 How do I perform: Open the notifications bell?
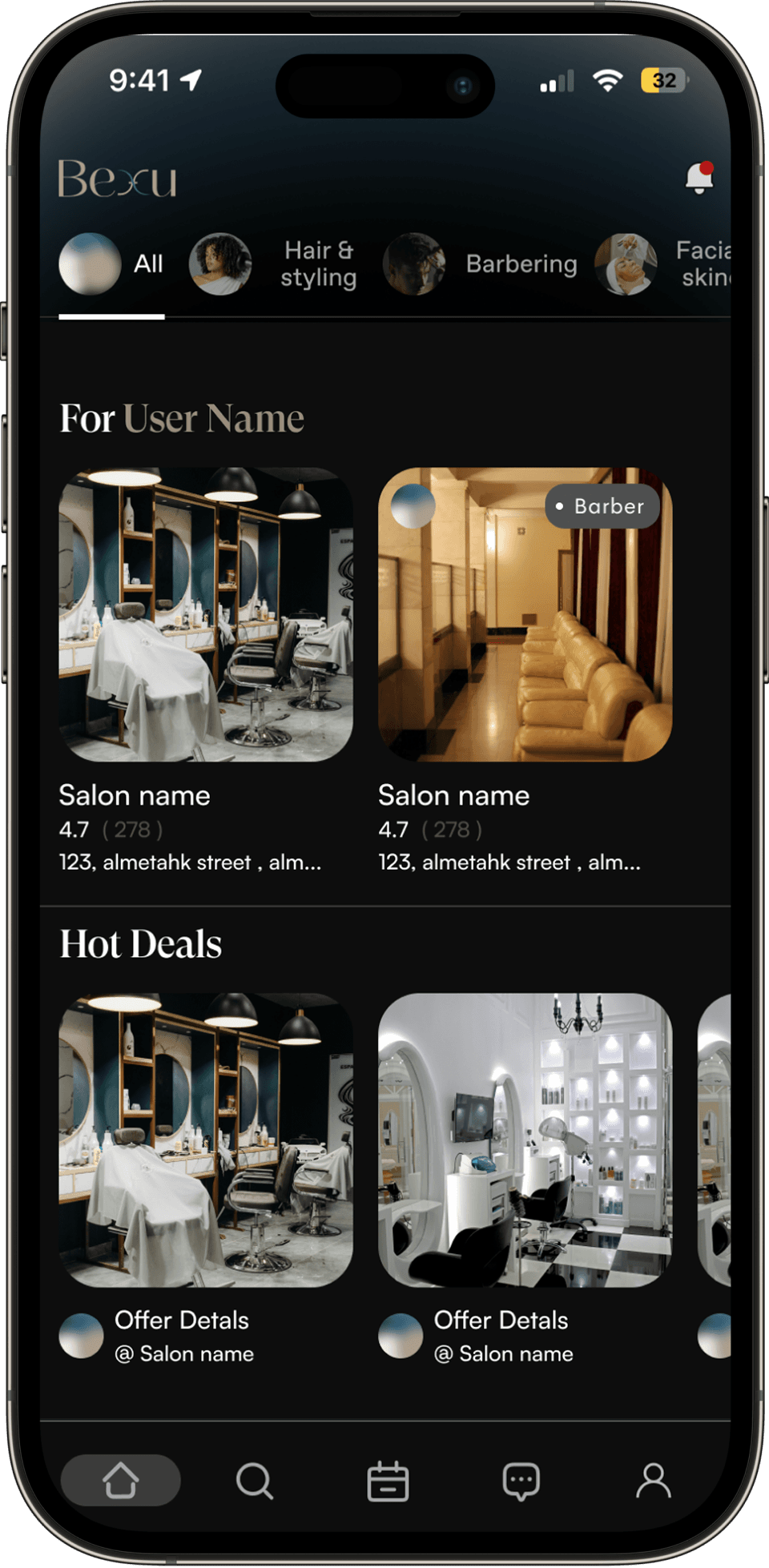[699, 178]
